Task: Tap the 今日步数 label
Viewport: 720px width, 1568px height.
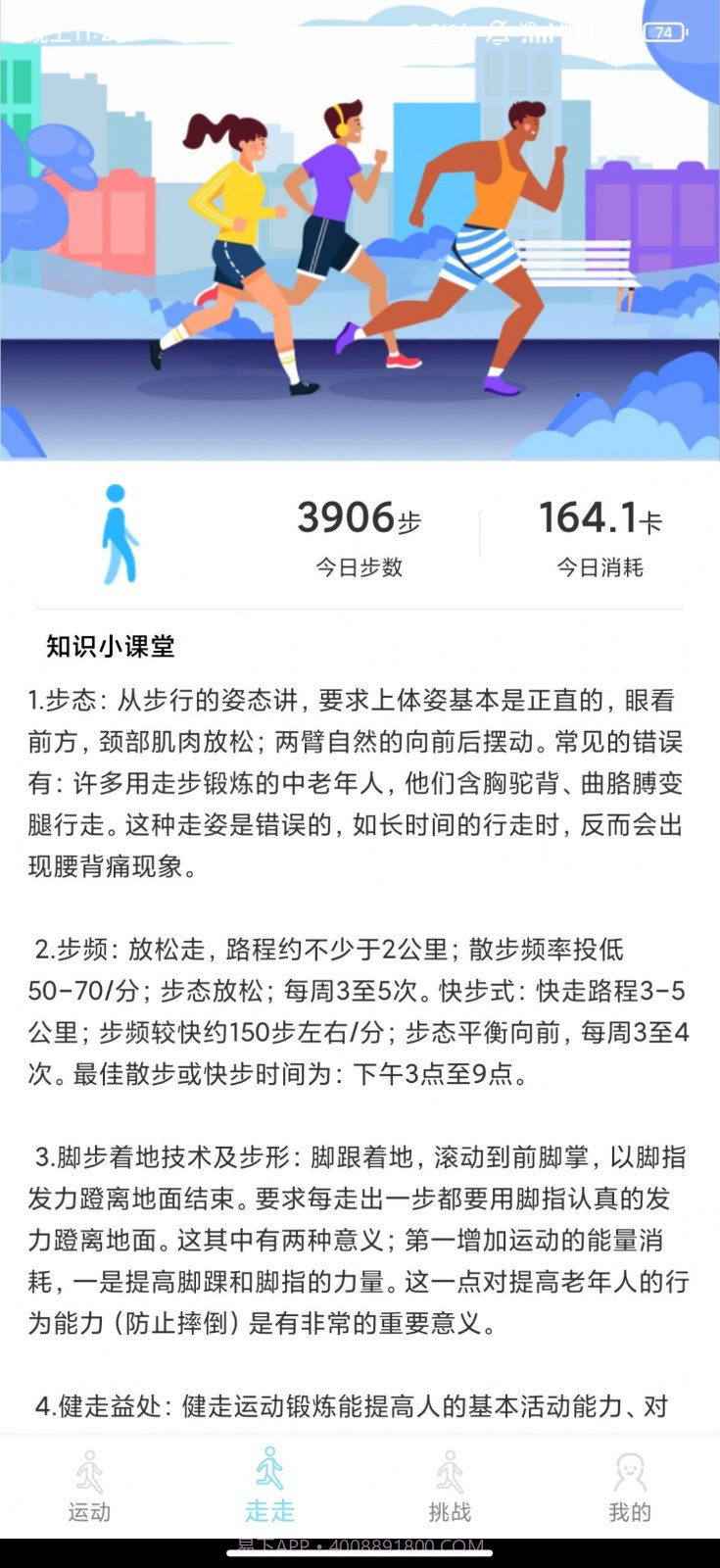Action: pyautogui.click(x=359, y=568)
